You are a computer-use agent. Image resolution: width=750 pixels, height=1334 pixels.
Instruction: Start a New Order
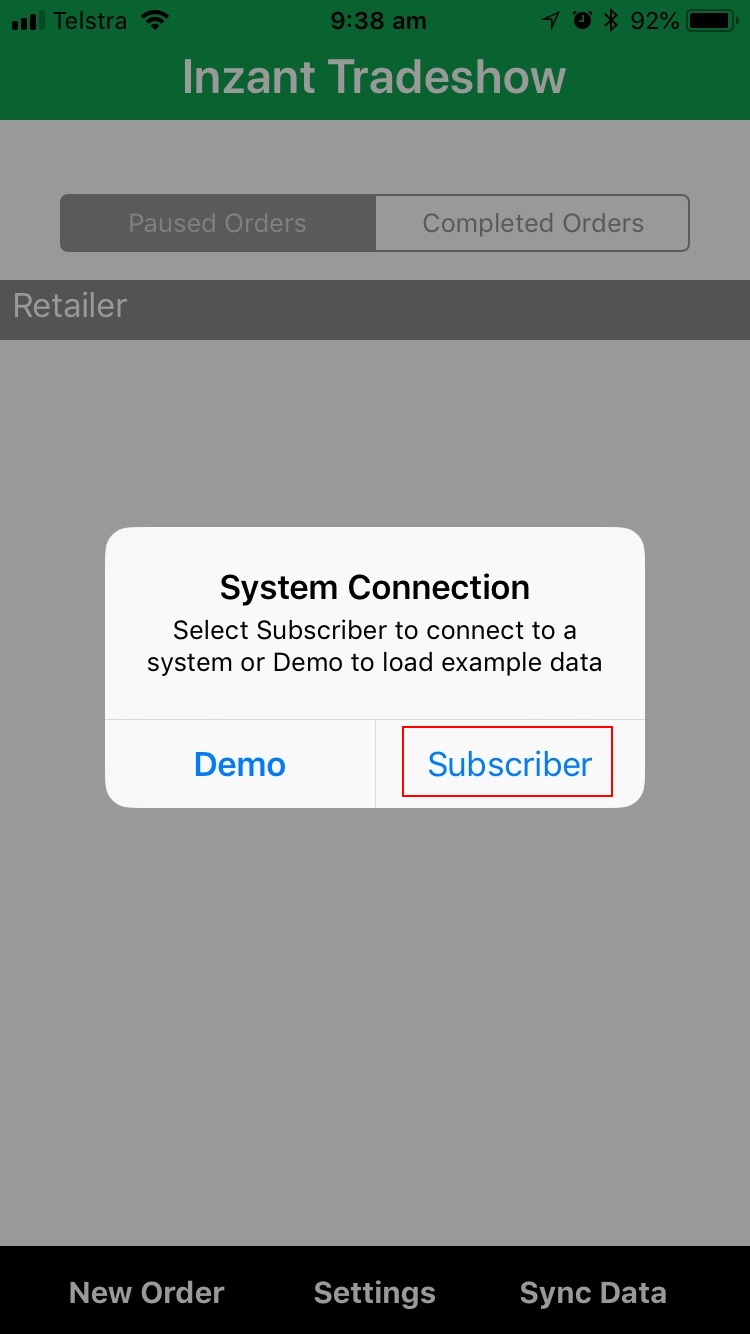coord(147,1292)
